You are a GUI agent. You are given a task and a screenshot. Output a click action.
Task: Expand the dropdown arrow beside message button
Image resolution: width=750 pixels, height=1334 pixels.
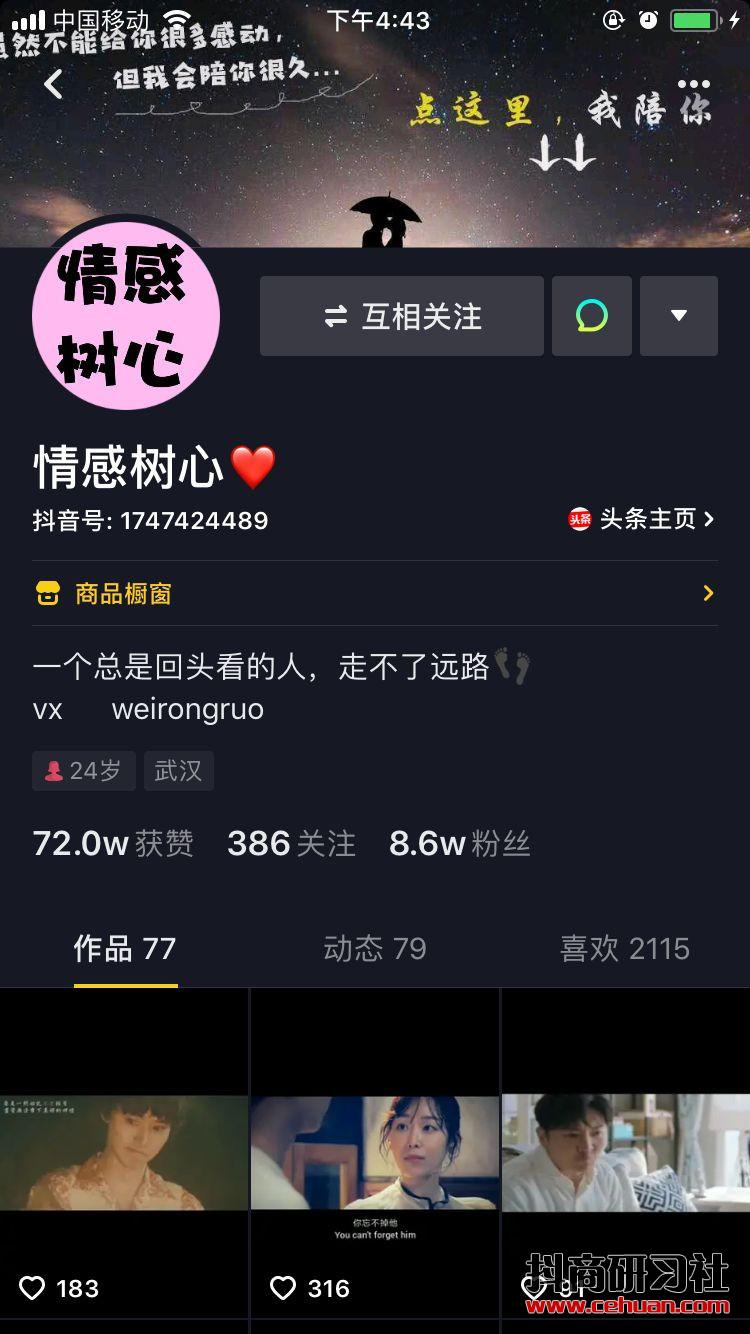tap(679, 316)
